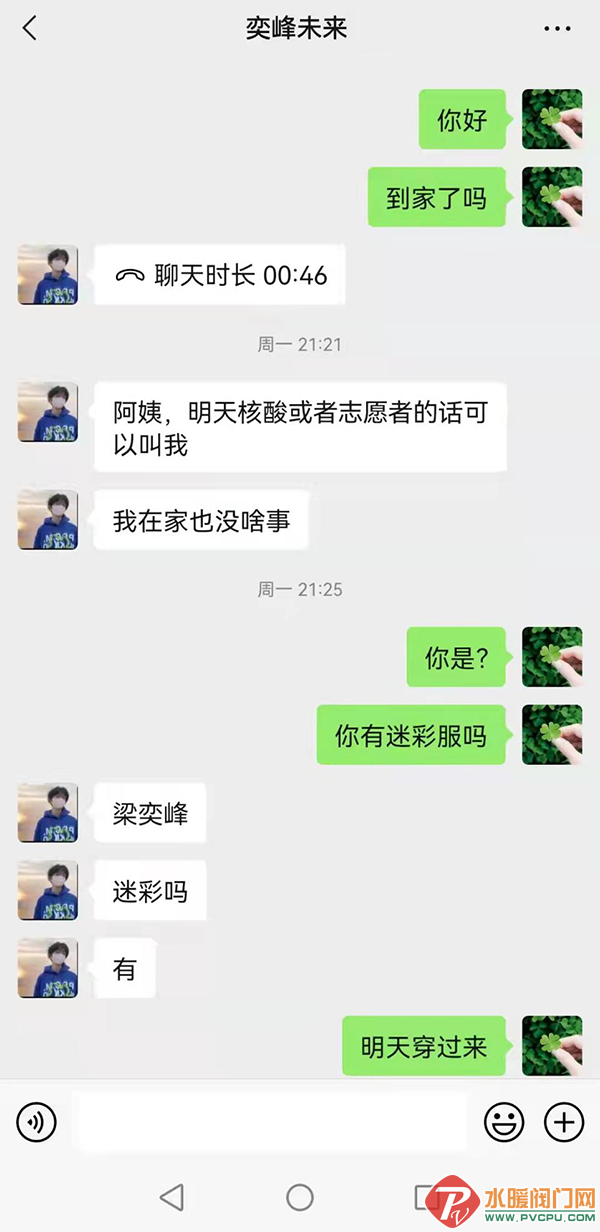Open the three-dot chat options menu
This screenshot has height=1232, width=600.
pyautogui.click(x=557, y=29)
